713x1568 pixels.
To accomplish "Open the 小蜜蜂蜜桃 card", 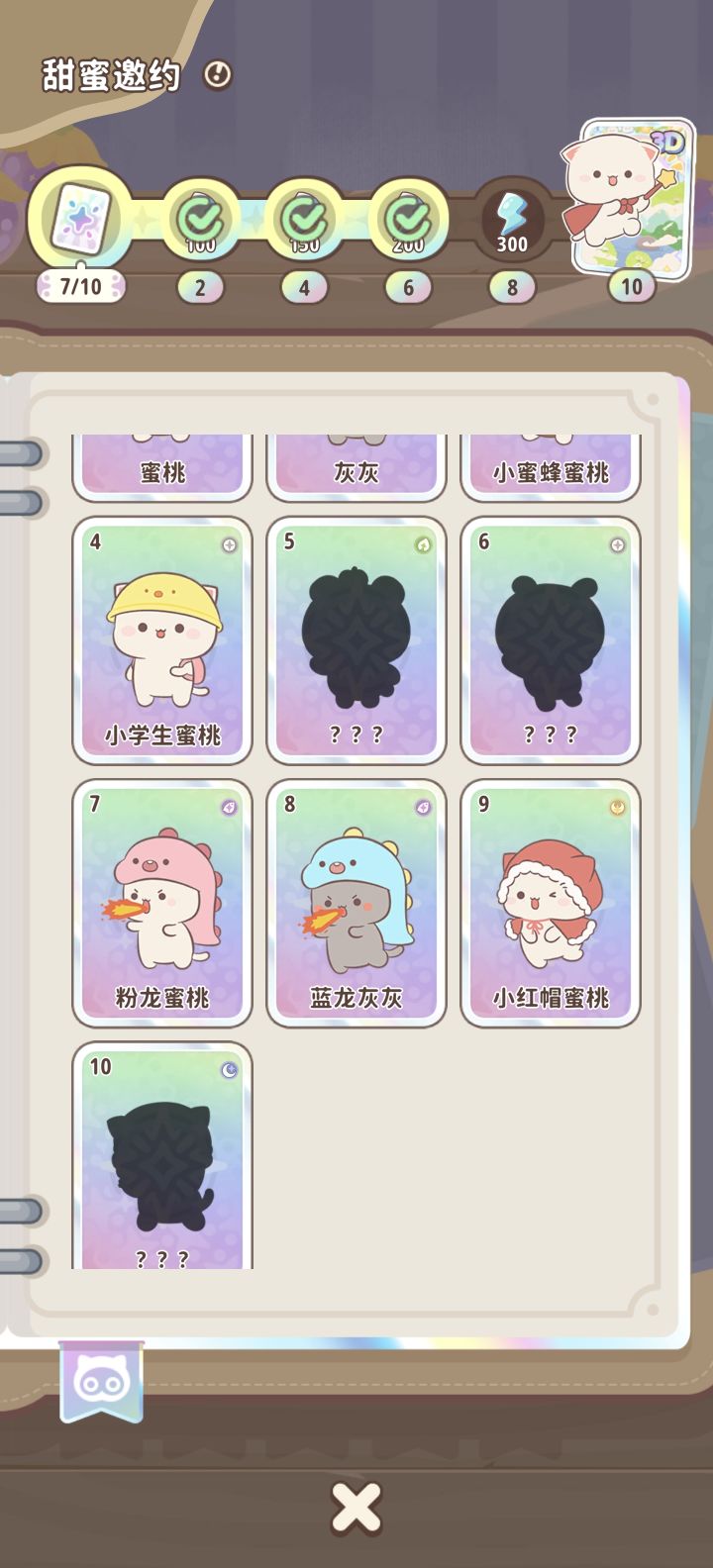I will tap(551, 466).
